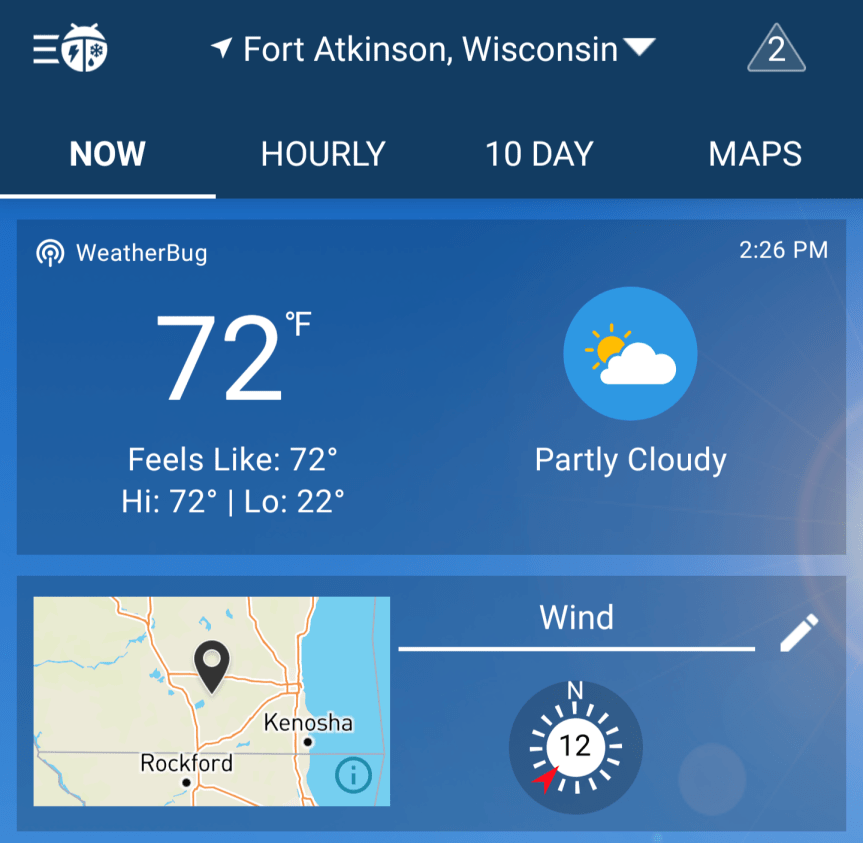Switch to the MAPS tab
863x843 pixels.
pos(755,154)
